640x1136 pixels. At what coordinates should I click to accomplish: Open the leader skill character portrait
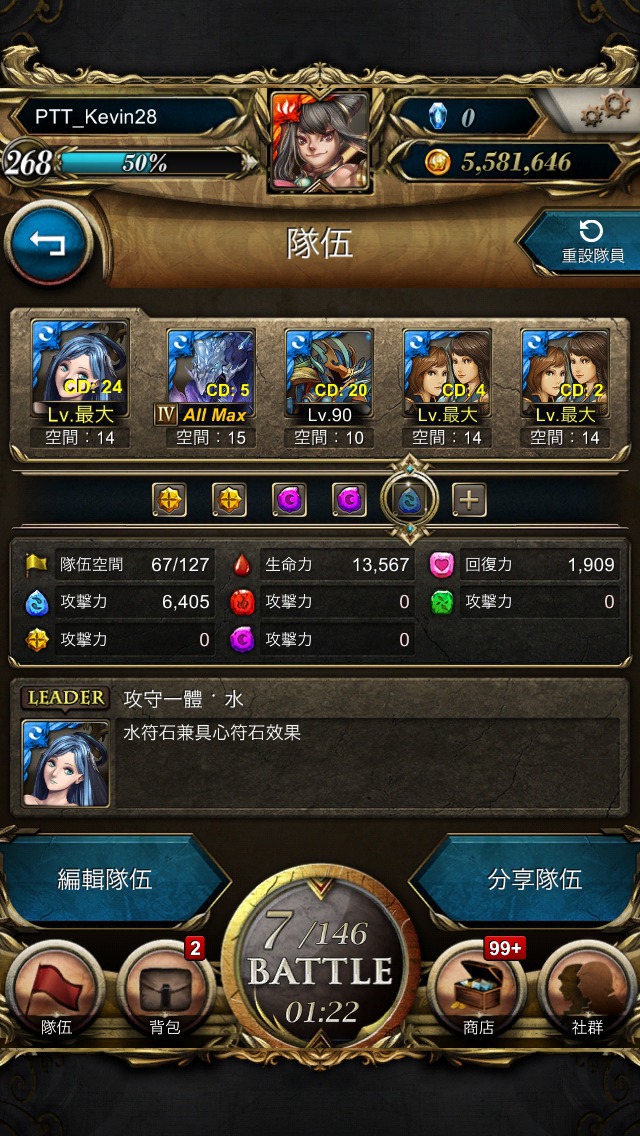coord(66,763)
